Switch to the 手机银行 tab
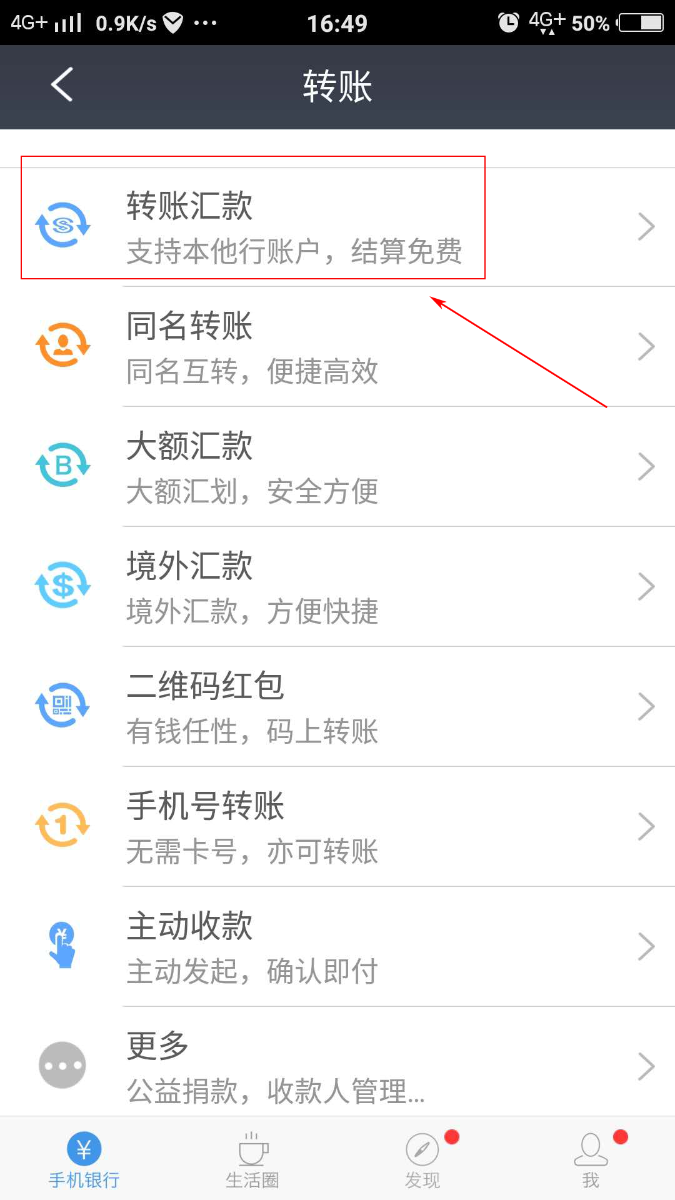The width and height of the screenshot is (675, 1200). (84, 1160)
